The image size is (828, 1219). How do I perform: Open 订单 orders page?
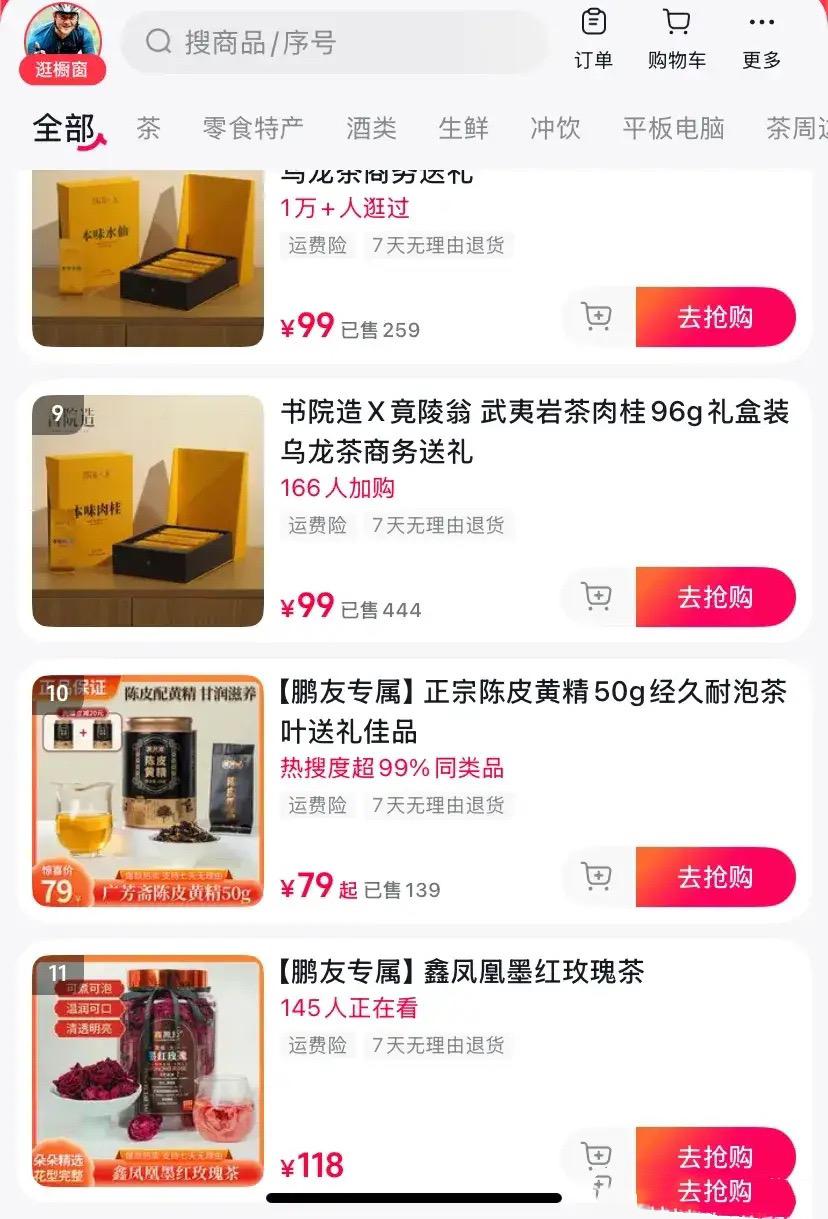pyautogui.click(x=593, y=39)
